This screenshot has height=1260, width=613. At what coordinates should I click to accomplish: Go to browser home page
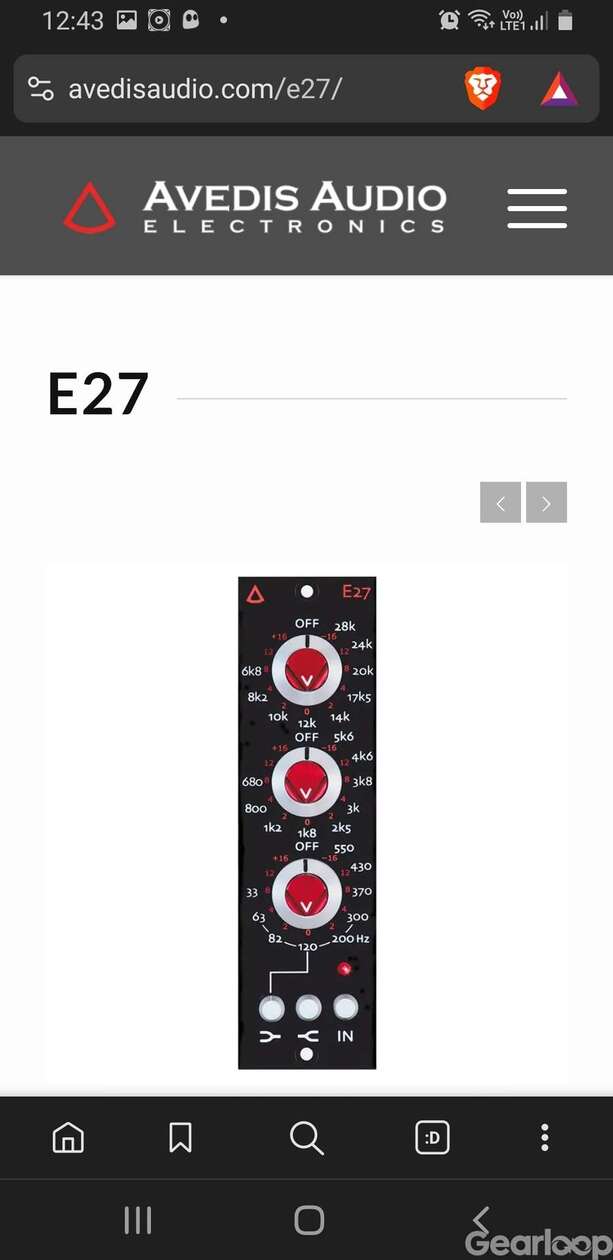pyautogui.click(x=68, y=1137)
